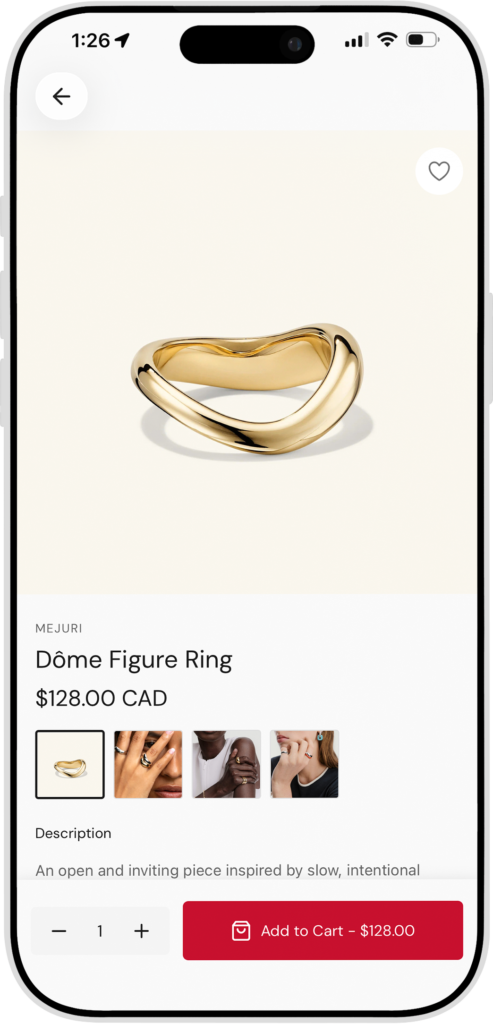Show the photo of woman in black top
493x1024 pixels.
(304, 764)
